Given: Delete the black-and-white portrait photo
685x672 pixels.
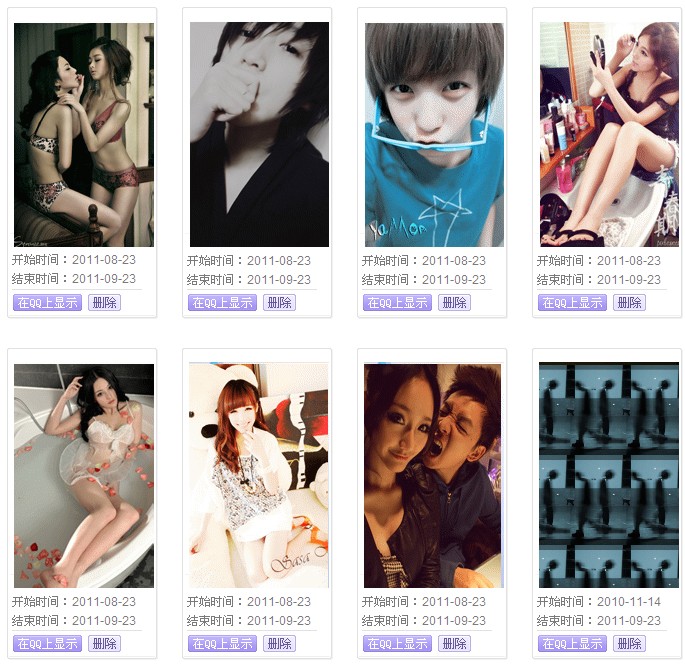Looking at the screenshot, I should click(279, 303).
